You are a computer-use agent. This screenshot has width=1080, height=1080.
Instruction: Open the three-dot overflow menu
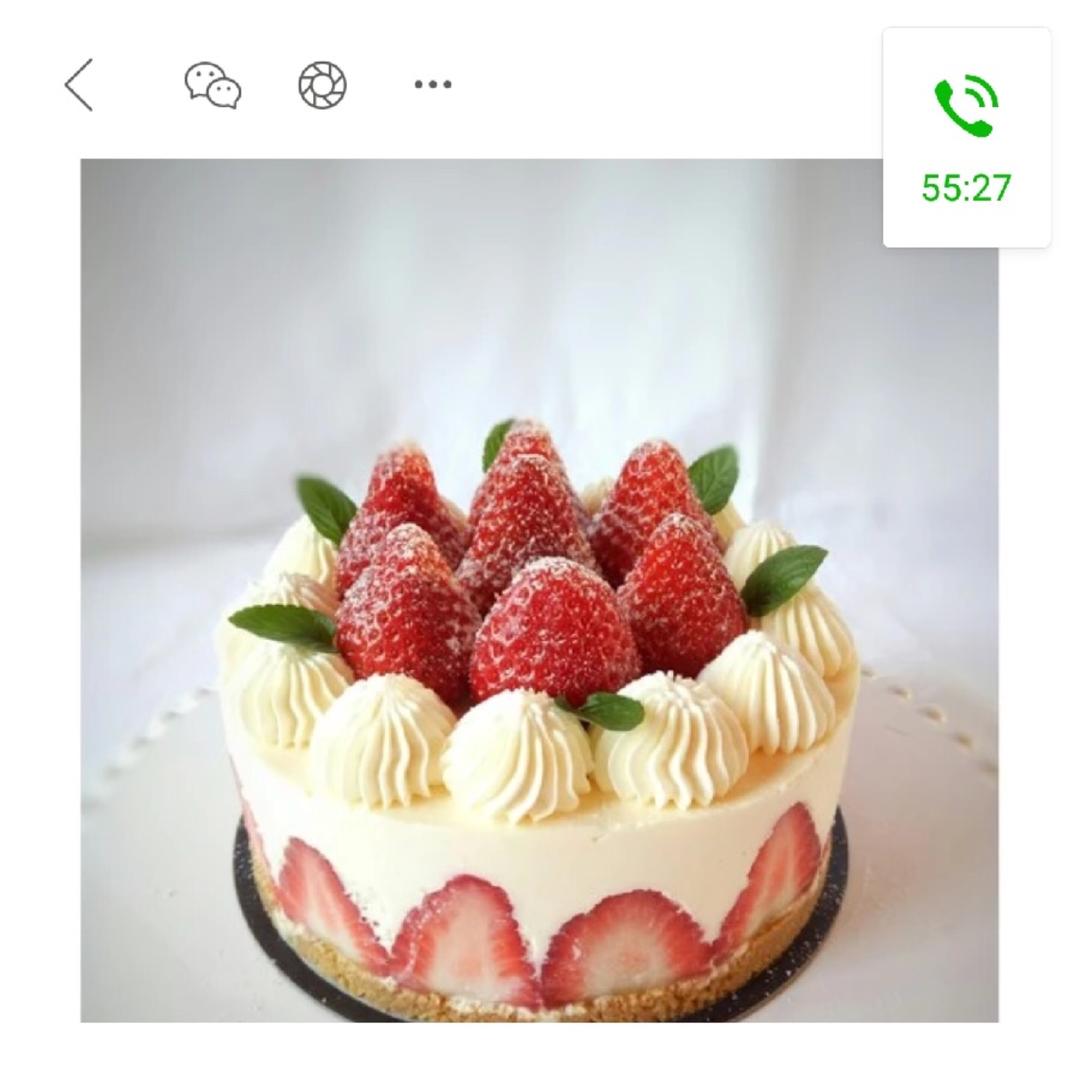point(432,85)
